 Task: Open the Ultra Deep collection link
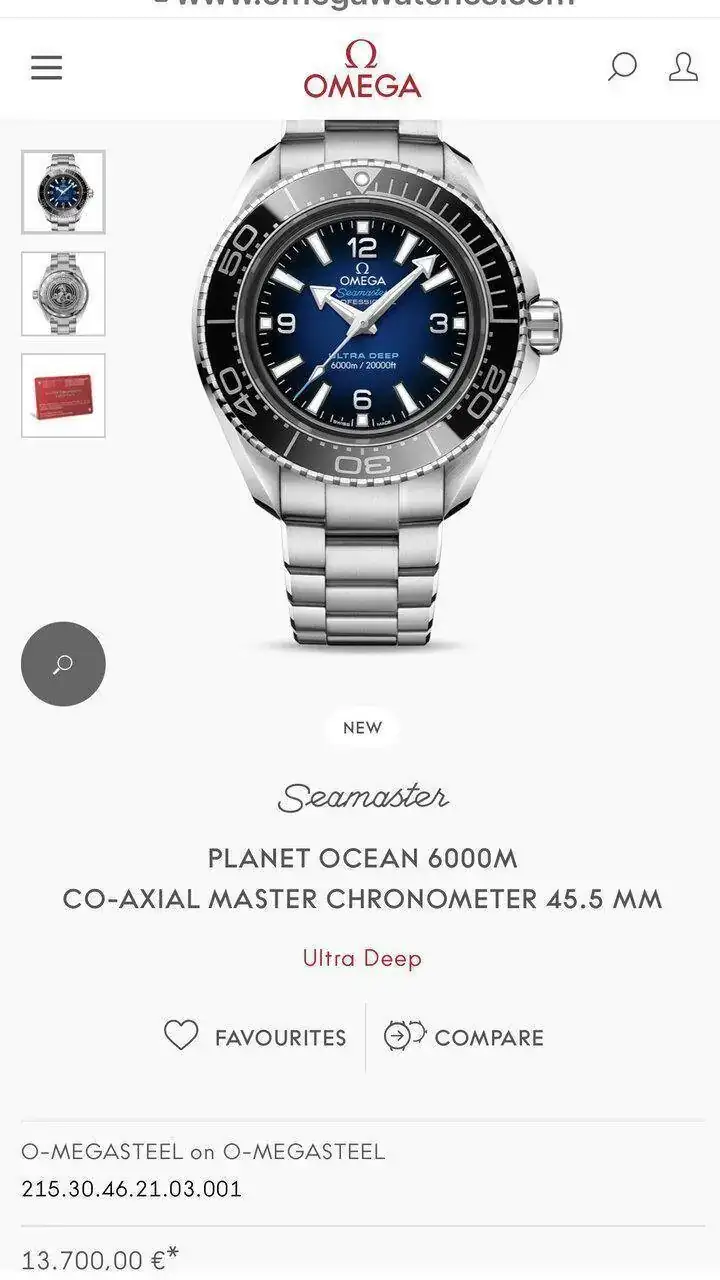tap(362, 958)
